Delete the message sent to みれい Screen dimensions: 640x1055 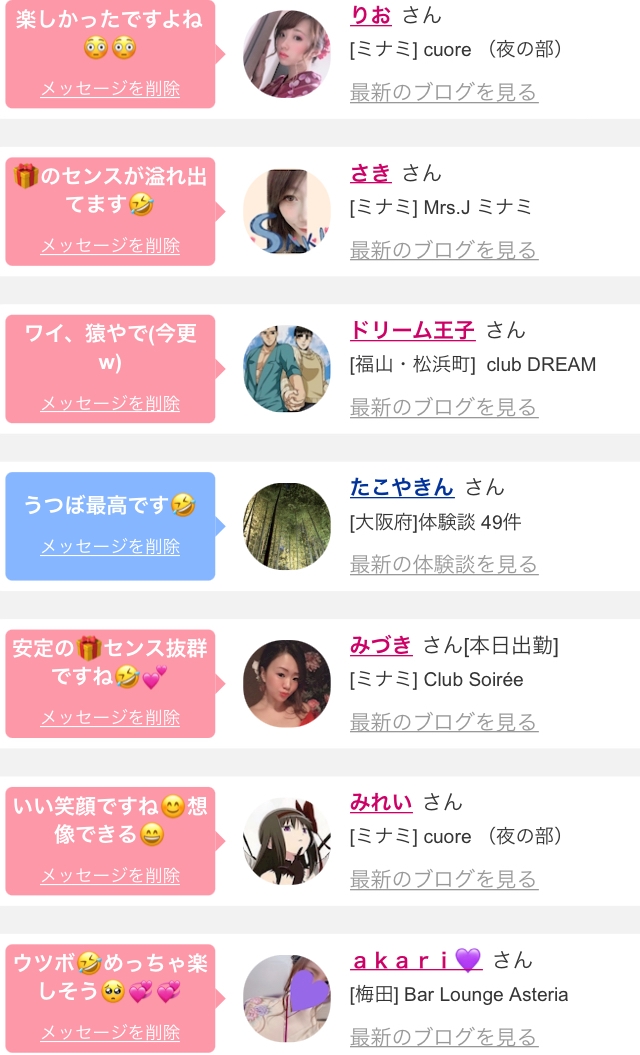[x=110, y=875]
